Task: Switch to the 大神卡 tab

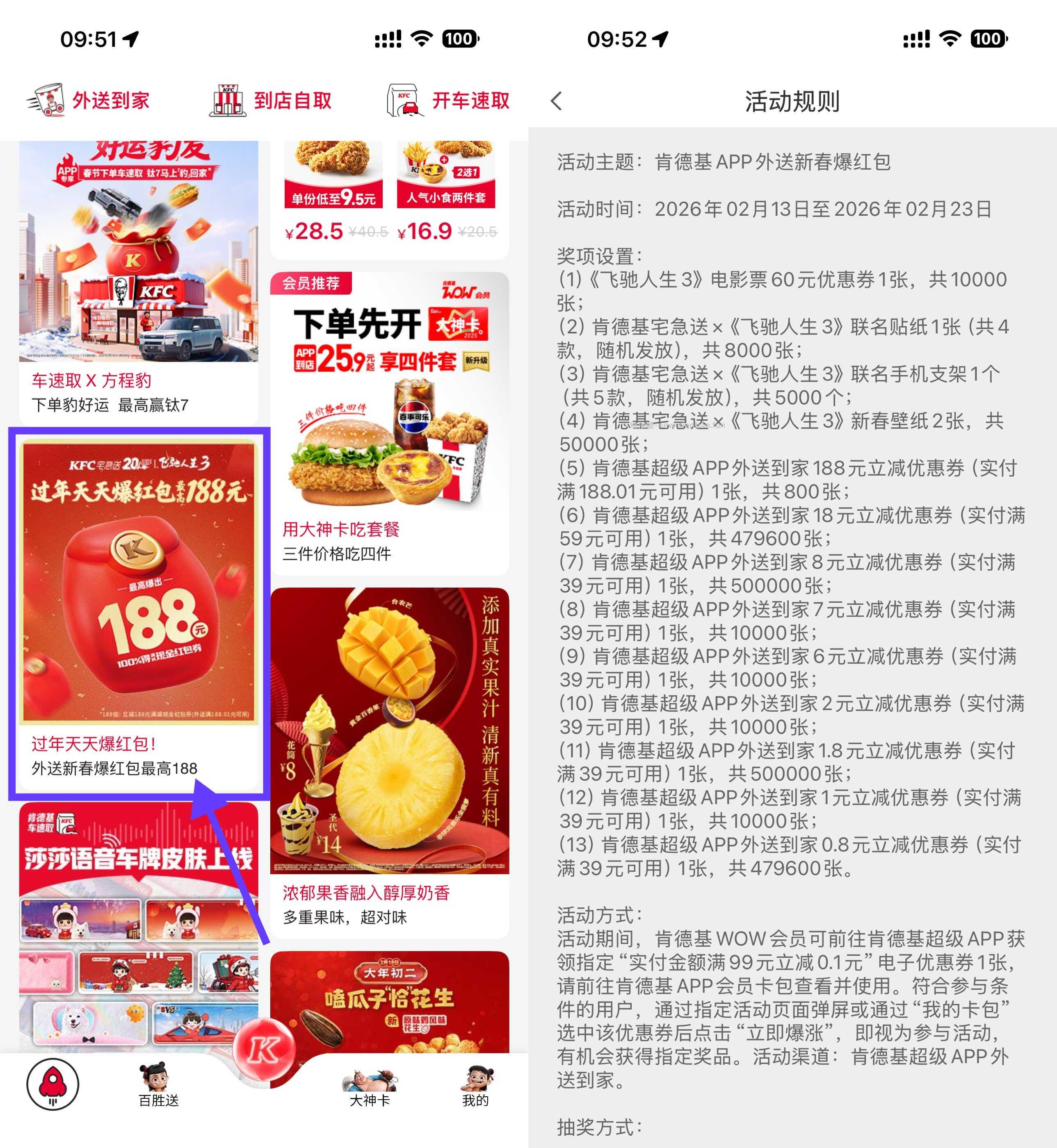Action: 370,1085
